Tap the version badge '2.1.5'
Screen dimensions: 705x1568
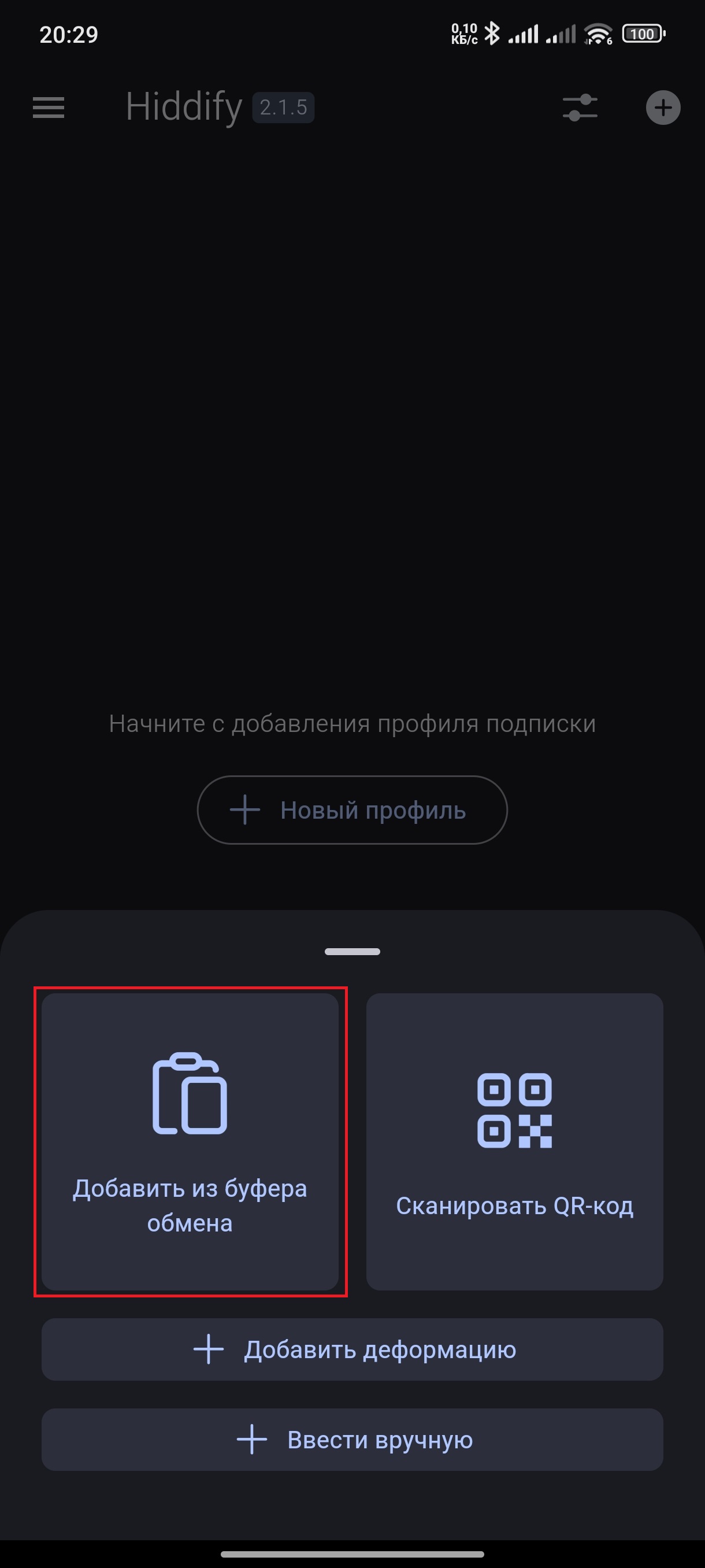(284, 107)
